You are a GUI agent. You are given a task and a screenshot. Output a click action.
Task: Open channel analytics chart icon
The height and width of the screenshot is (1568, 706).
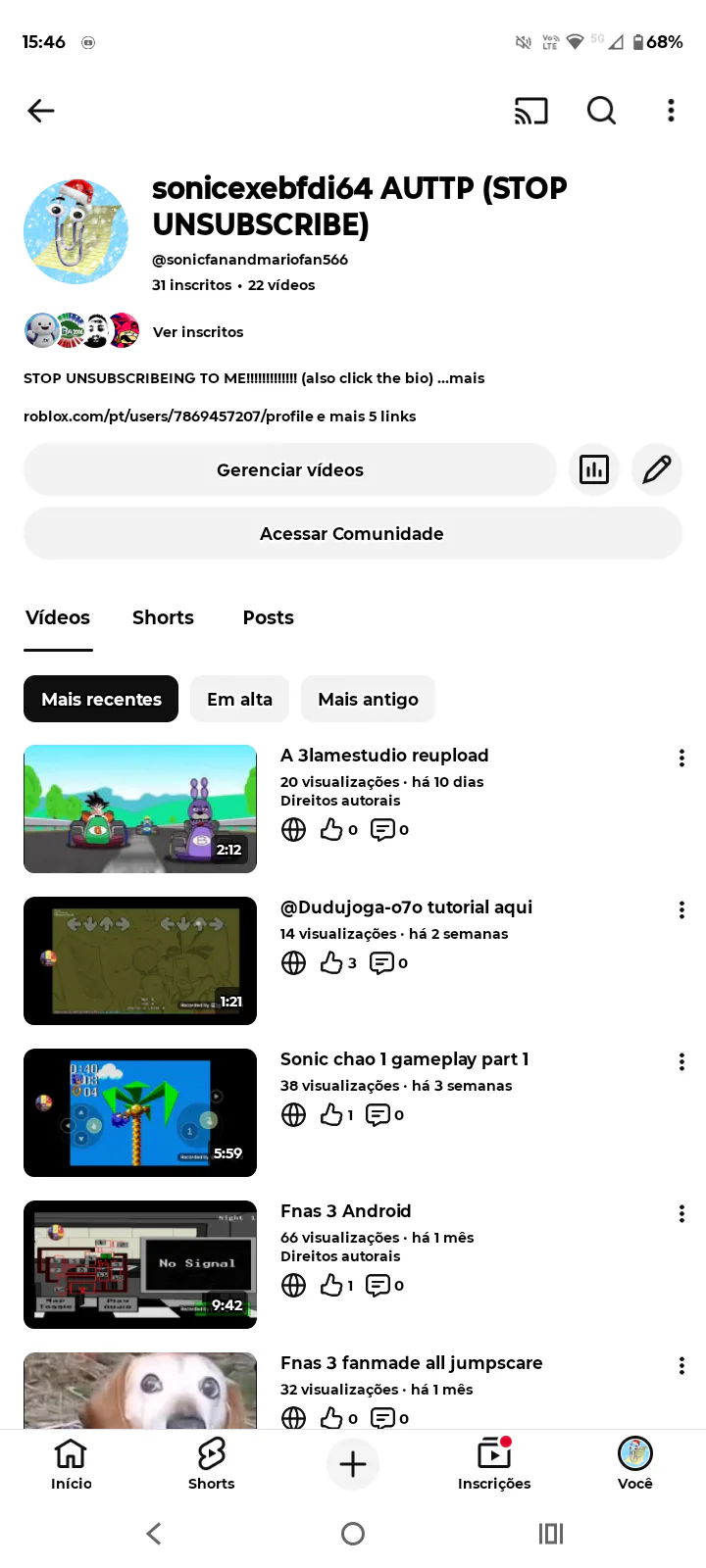pos(594,469)
